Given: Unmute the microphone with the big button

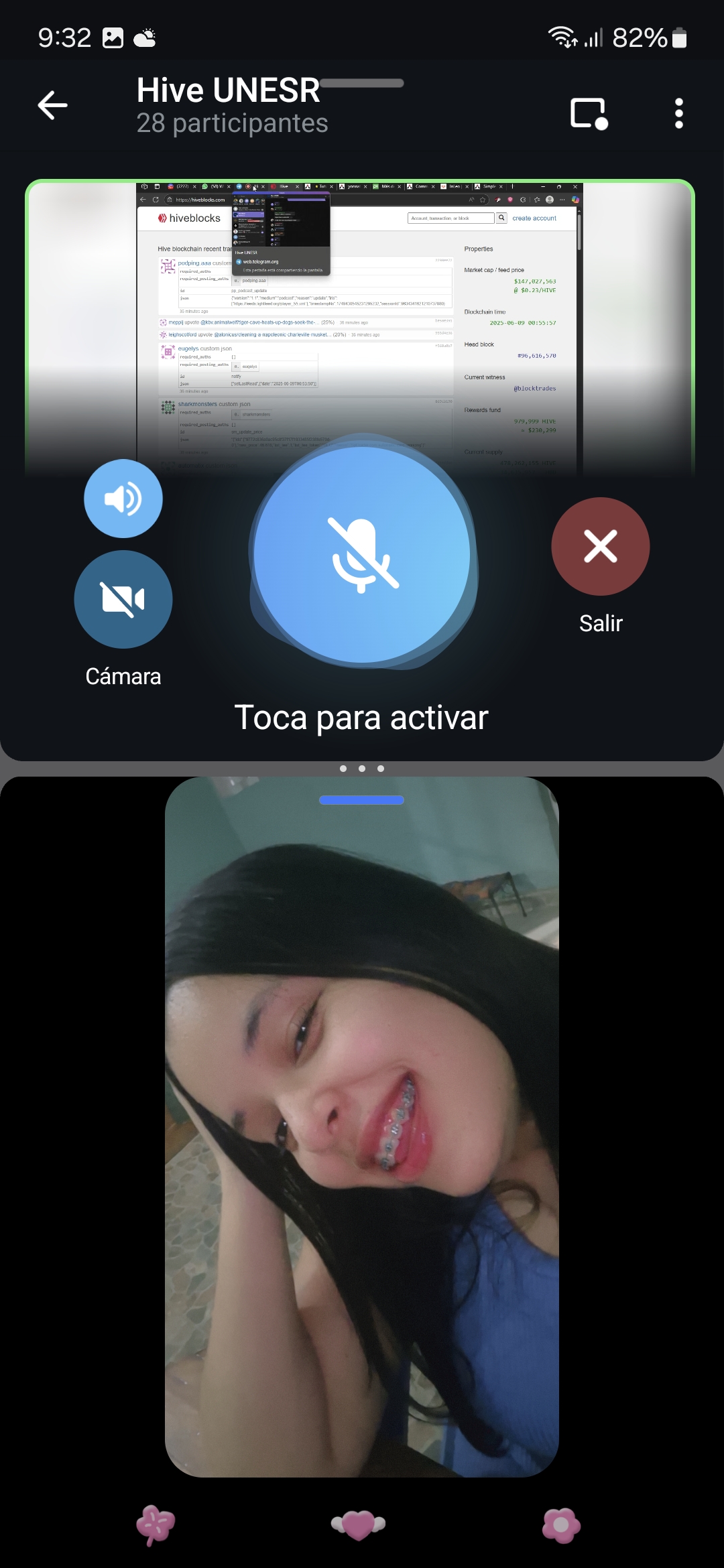Looking at the screenshot, I should [362, 555].
